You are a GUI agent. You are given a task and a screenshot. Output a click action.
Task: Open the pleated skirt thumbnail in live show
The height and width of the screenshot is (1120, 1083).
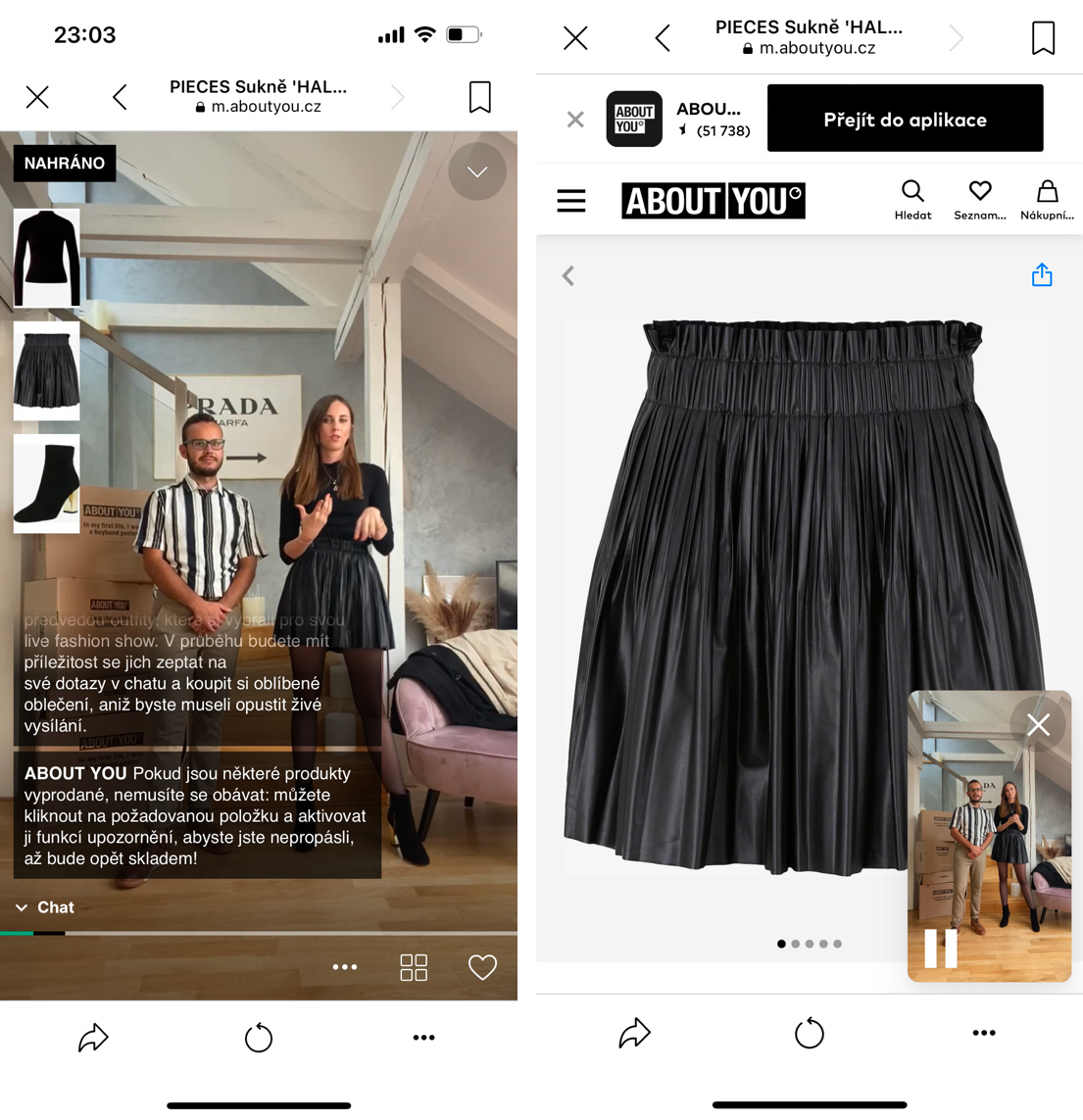coord(46,370)
